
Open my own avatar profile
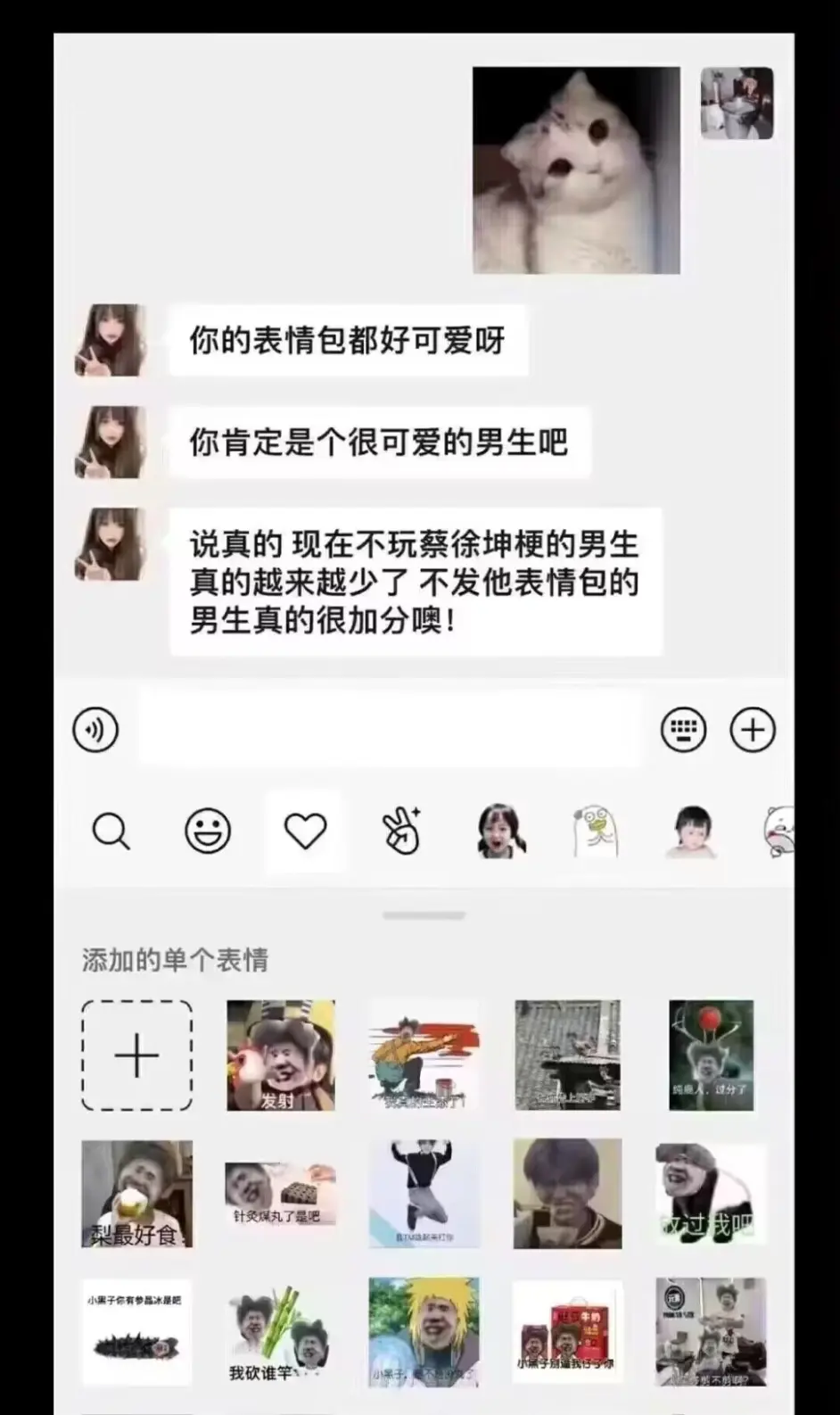[x=737, y=103]
